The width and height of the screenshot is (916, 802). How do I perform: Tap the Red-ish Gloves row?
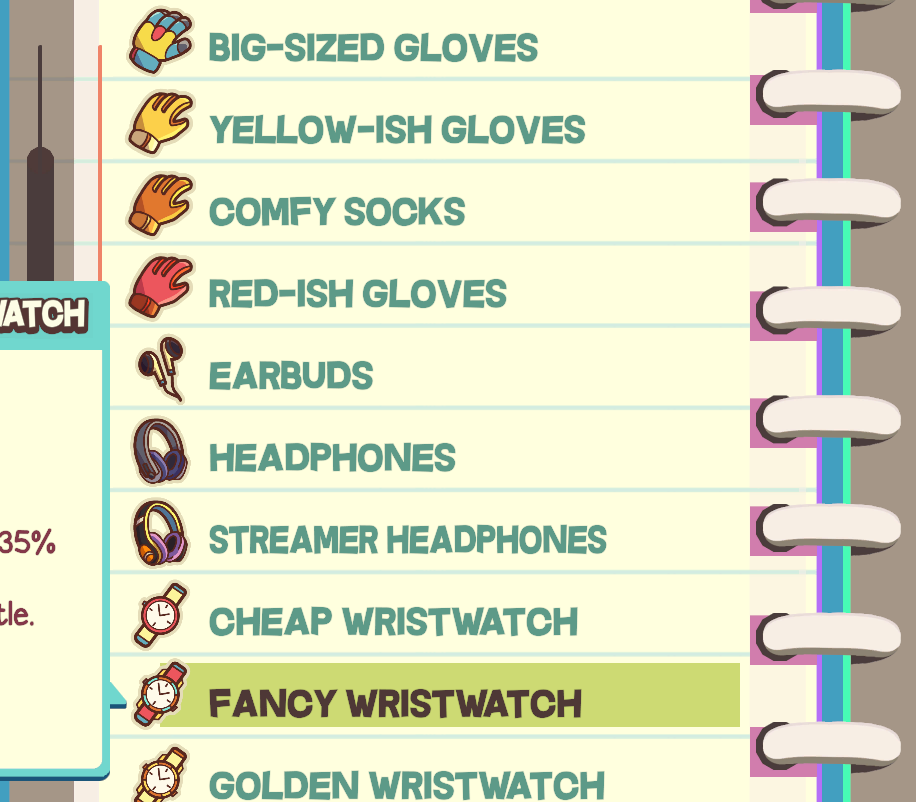pyautogui.click(x=357, y=294)
